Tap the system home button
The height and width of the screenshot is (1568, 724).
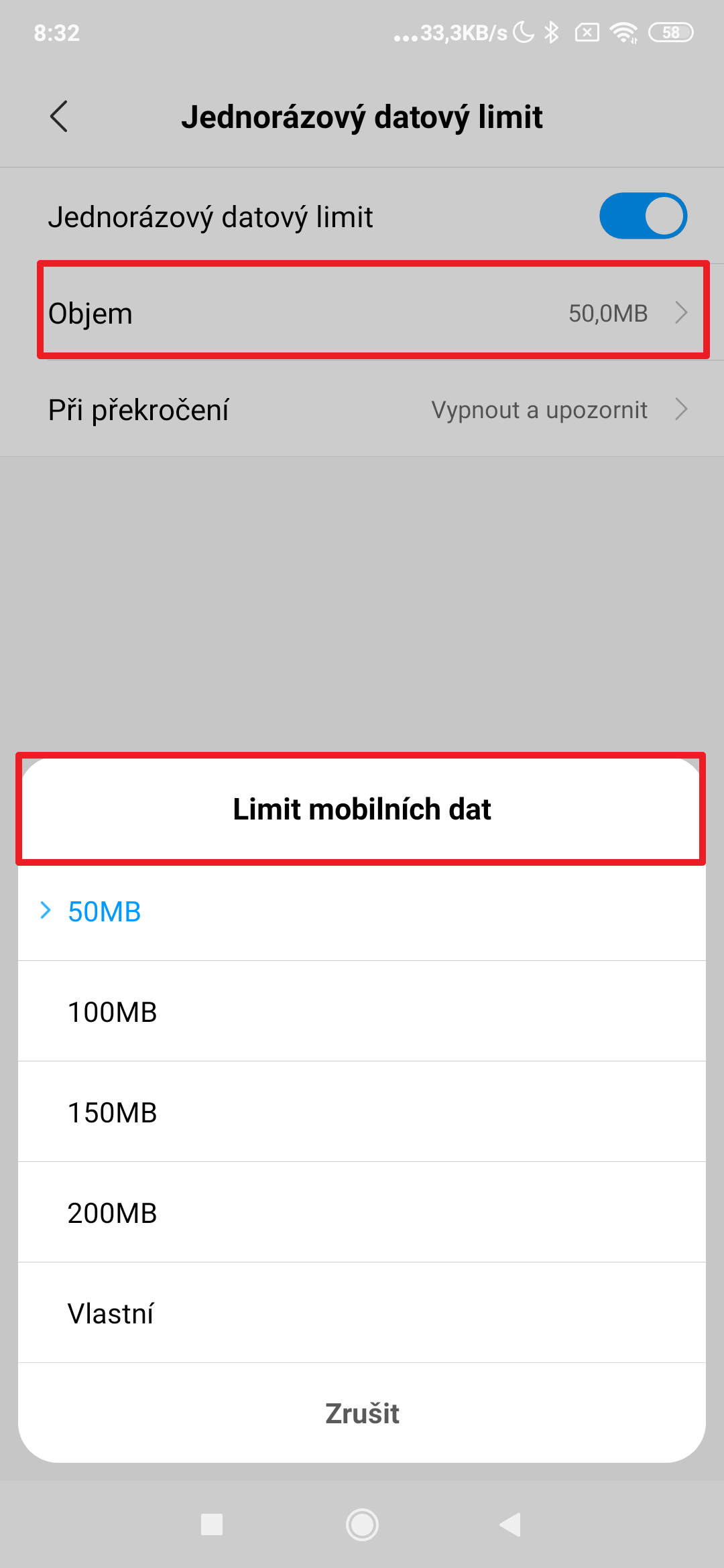click(x=362, y=1525)
